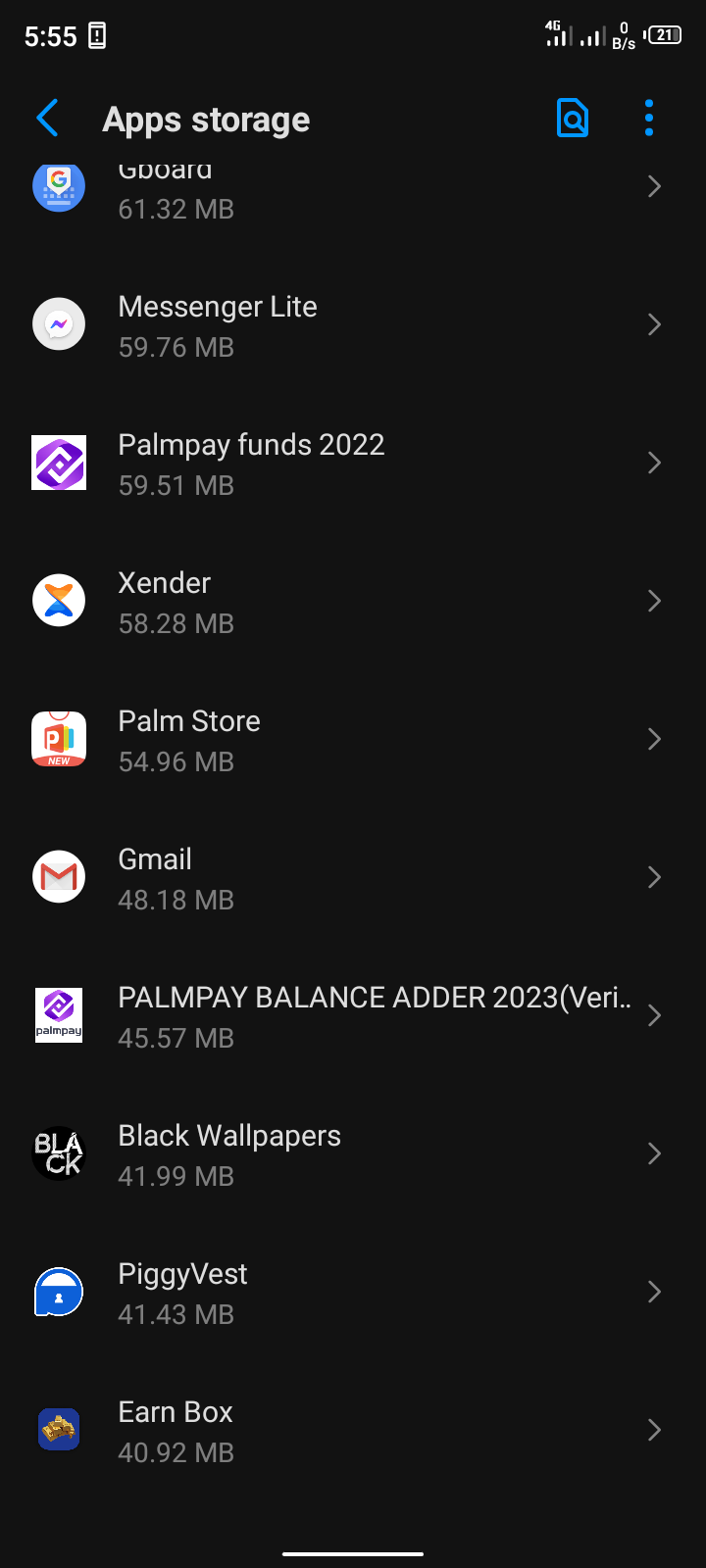The height and width of the screenshot is (1568, 706).
Task: Open the Black Wallpapers storage entry
Action: click(353, 1153)
